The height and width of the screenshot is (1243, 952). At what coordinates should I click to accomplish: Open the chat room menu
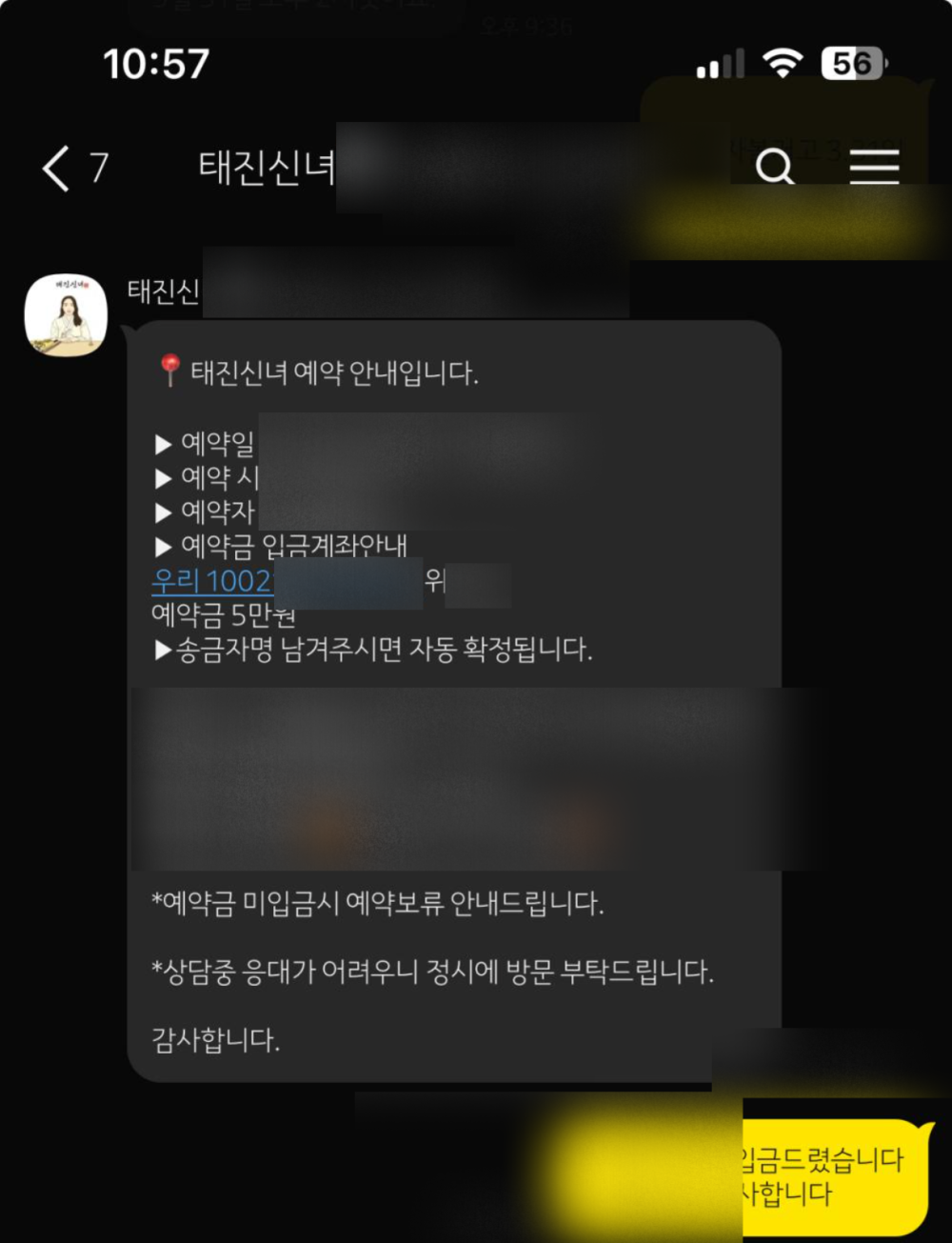point(874,167)
